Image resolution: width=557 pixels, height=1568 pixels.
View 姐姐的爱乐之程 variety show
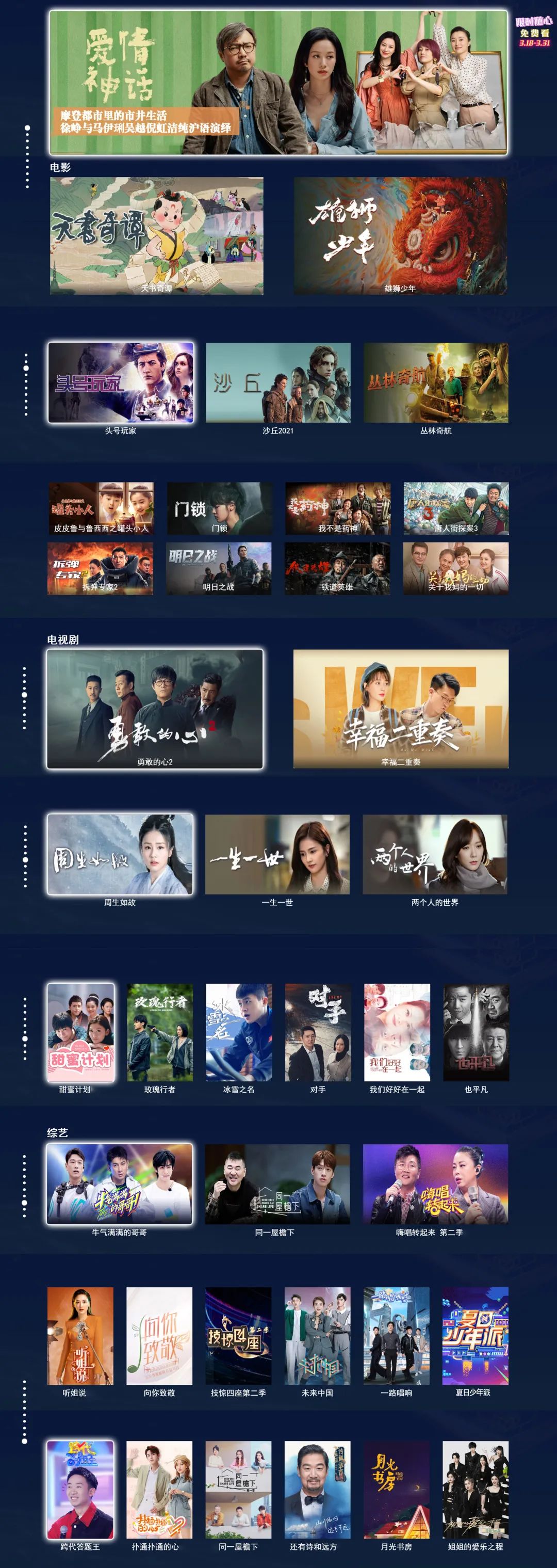(475, 1489)
